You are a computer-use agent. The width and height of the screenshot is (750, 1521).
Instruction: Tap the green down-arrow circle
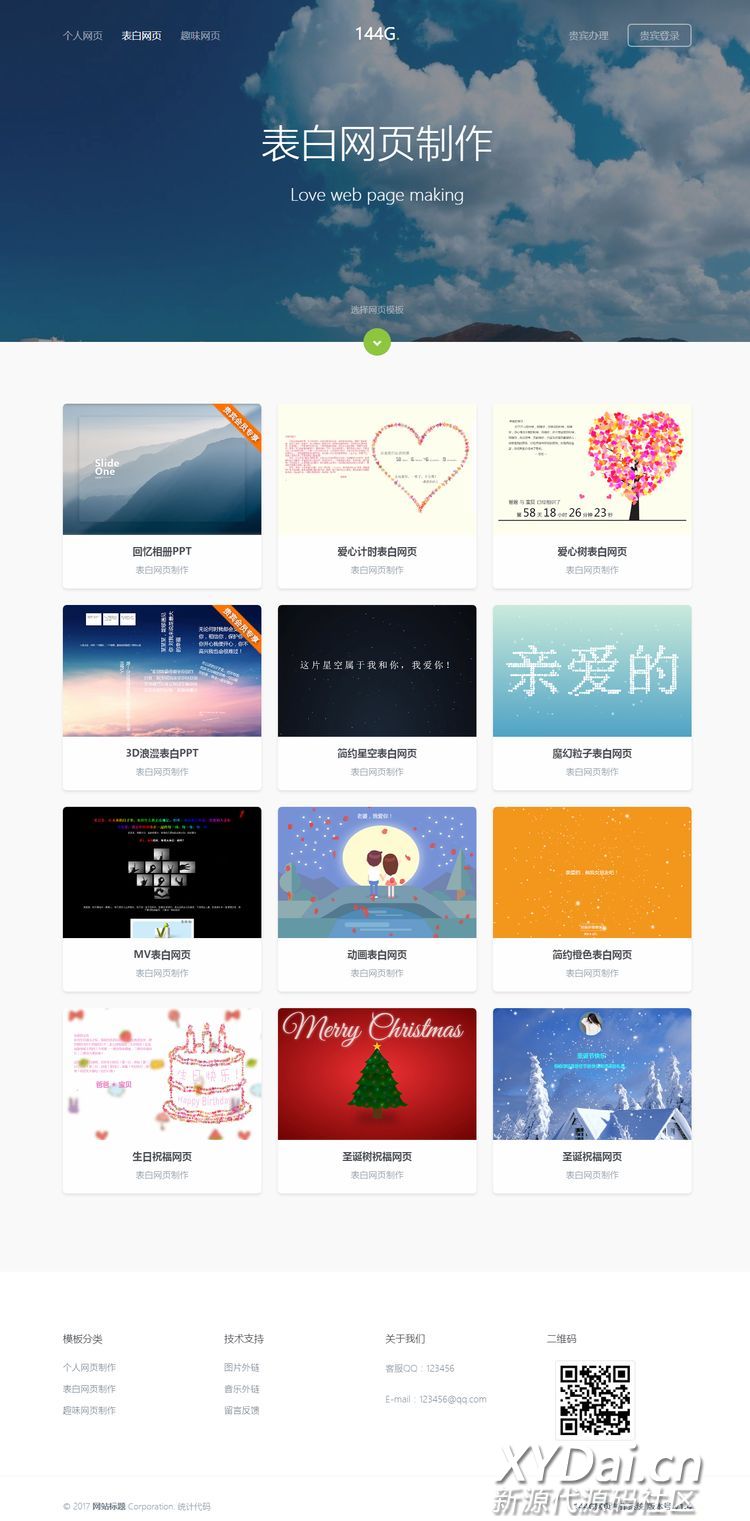point(377,342)
